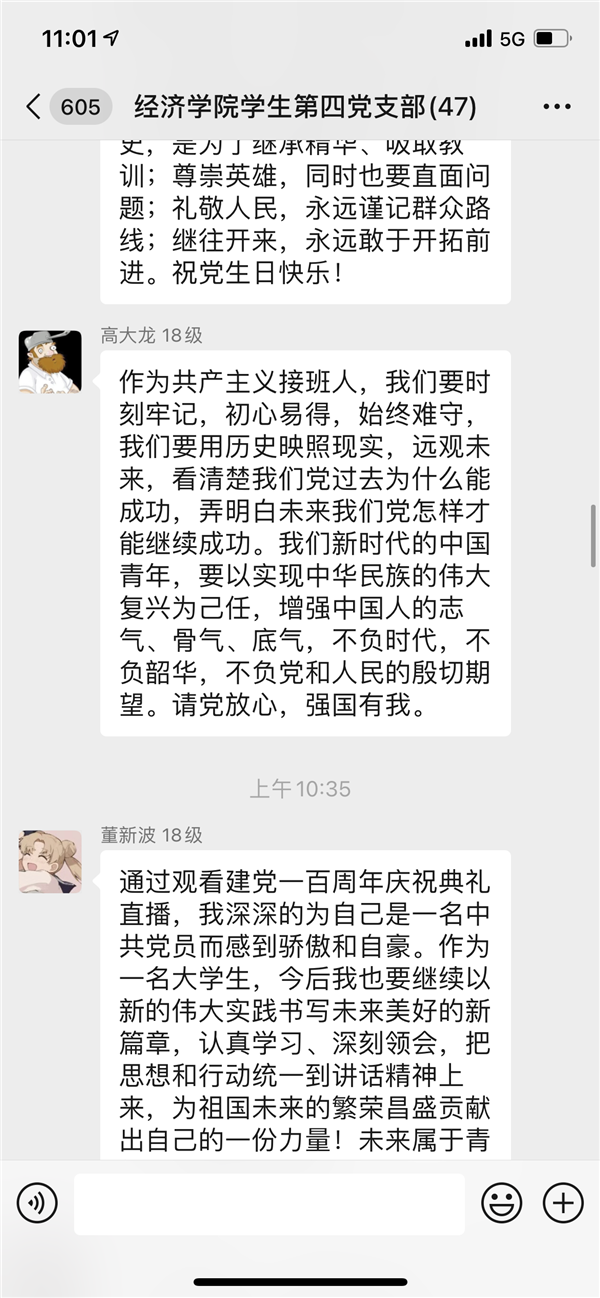Viewport: 600px width, 1298px height.
Task: Open the group chat overflow menu
Action: [x=556, y=107]
